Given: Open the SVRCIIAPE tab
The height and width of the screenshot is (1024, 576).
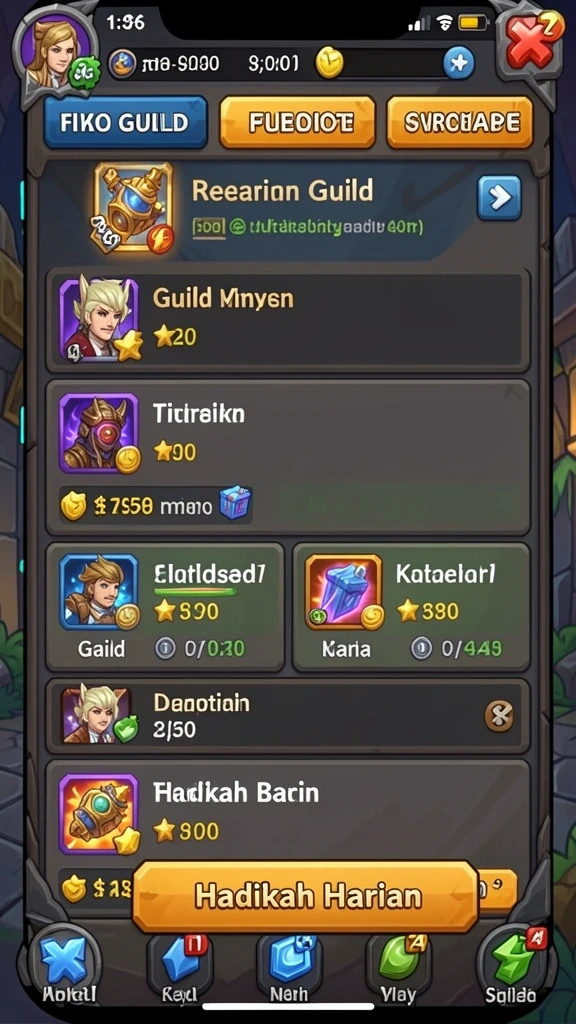Looking at the screenshot, I should [460, 122].
